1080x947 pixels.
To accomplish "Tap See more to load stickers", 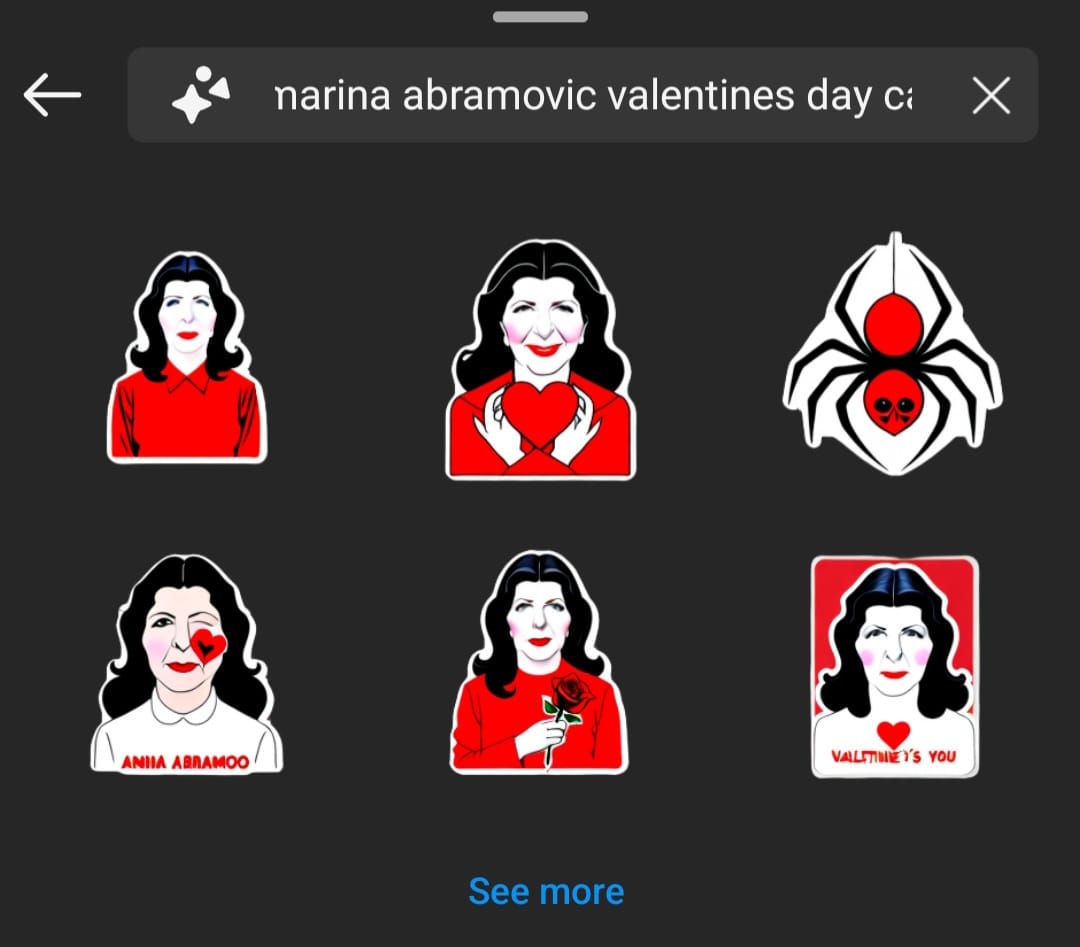I will point(546,891).
